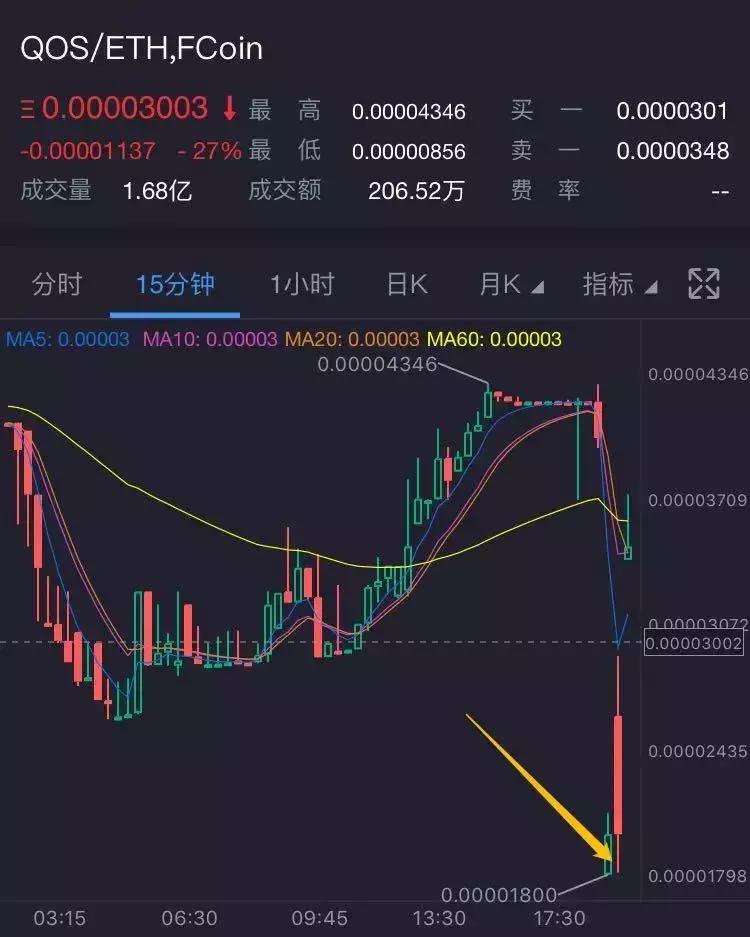Open the hamburger list icon beside the price
Screen dimensions: 750x937
coord(26,111)
